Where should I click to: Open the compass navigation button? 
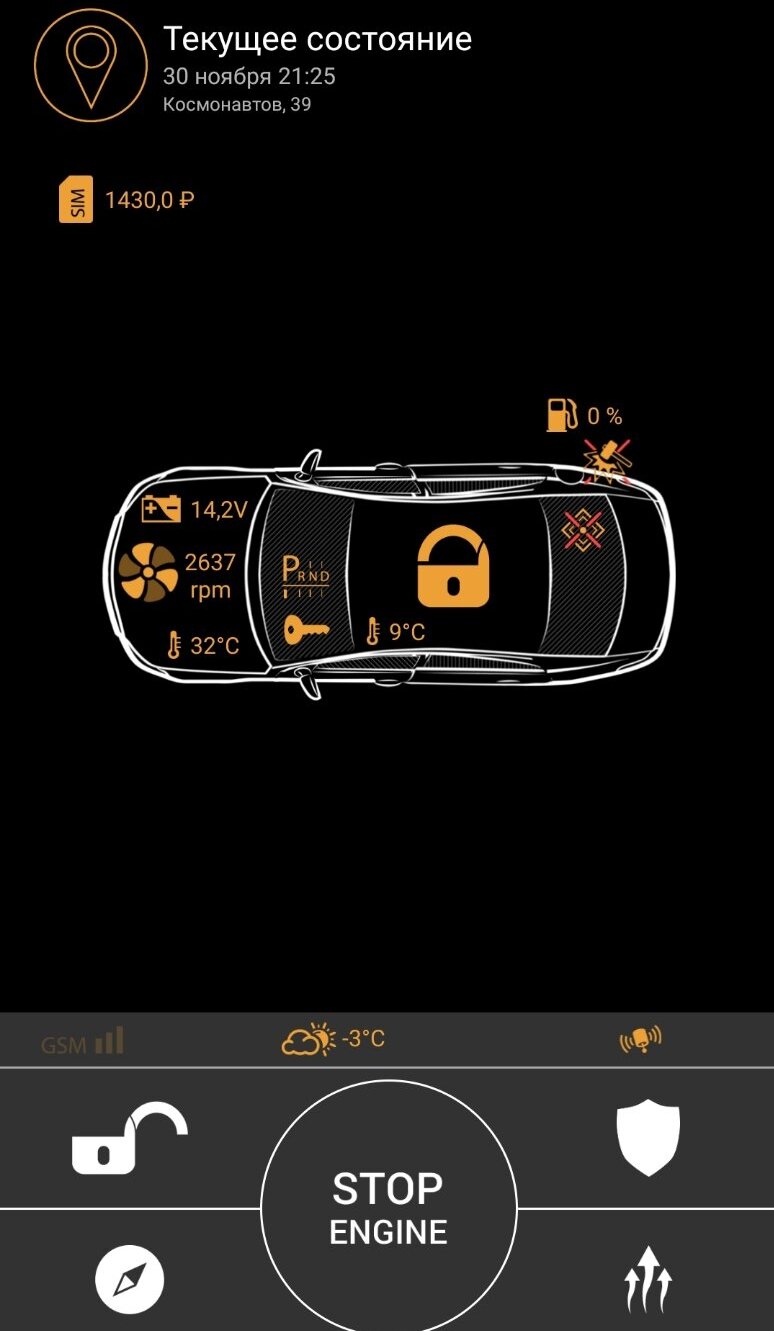tap(130, 1278)
